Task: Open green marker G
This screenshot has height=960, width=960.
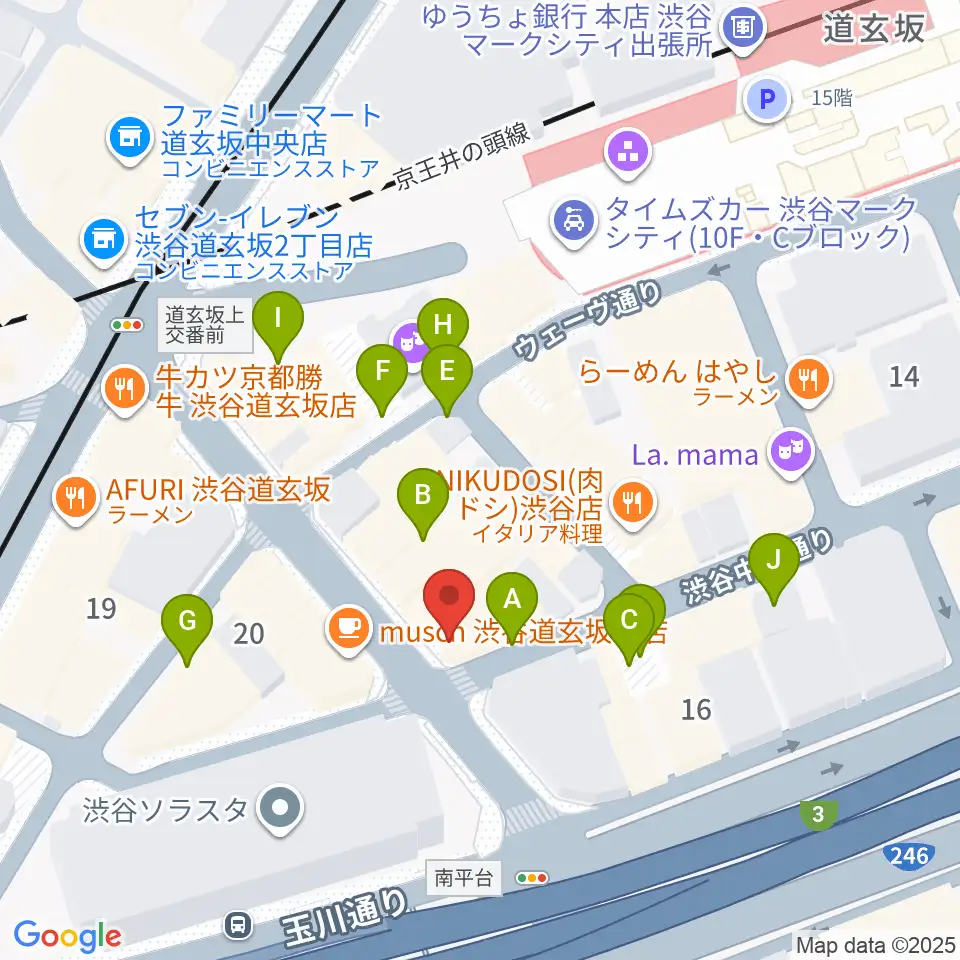Action: [x=187, y=629]
